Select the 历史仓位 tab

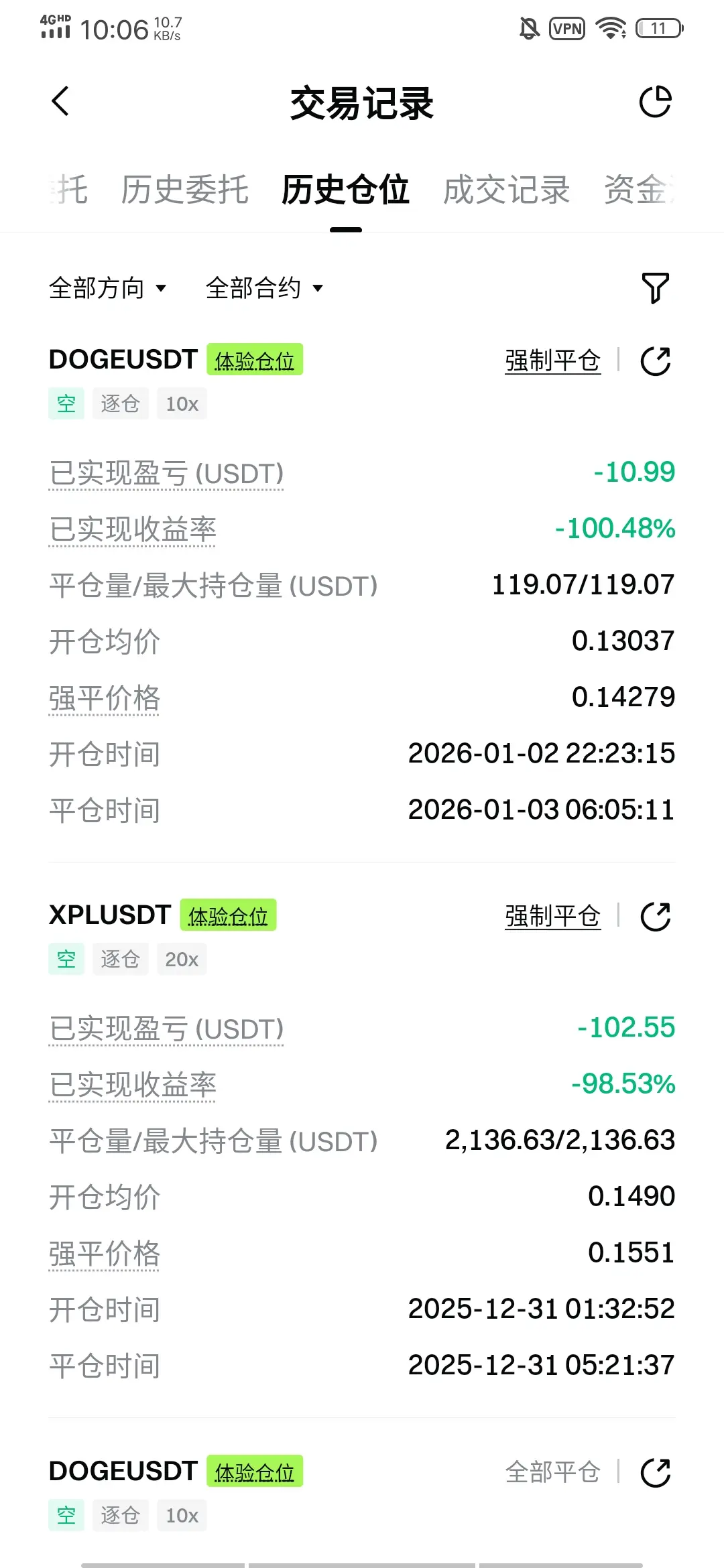[345, 190]
